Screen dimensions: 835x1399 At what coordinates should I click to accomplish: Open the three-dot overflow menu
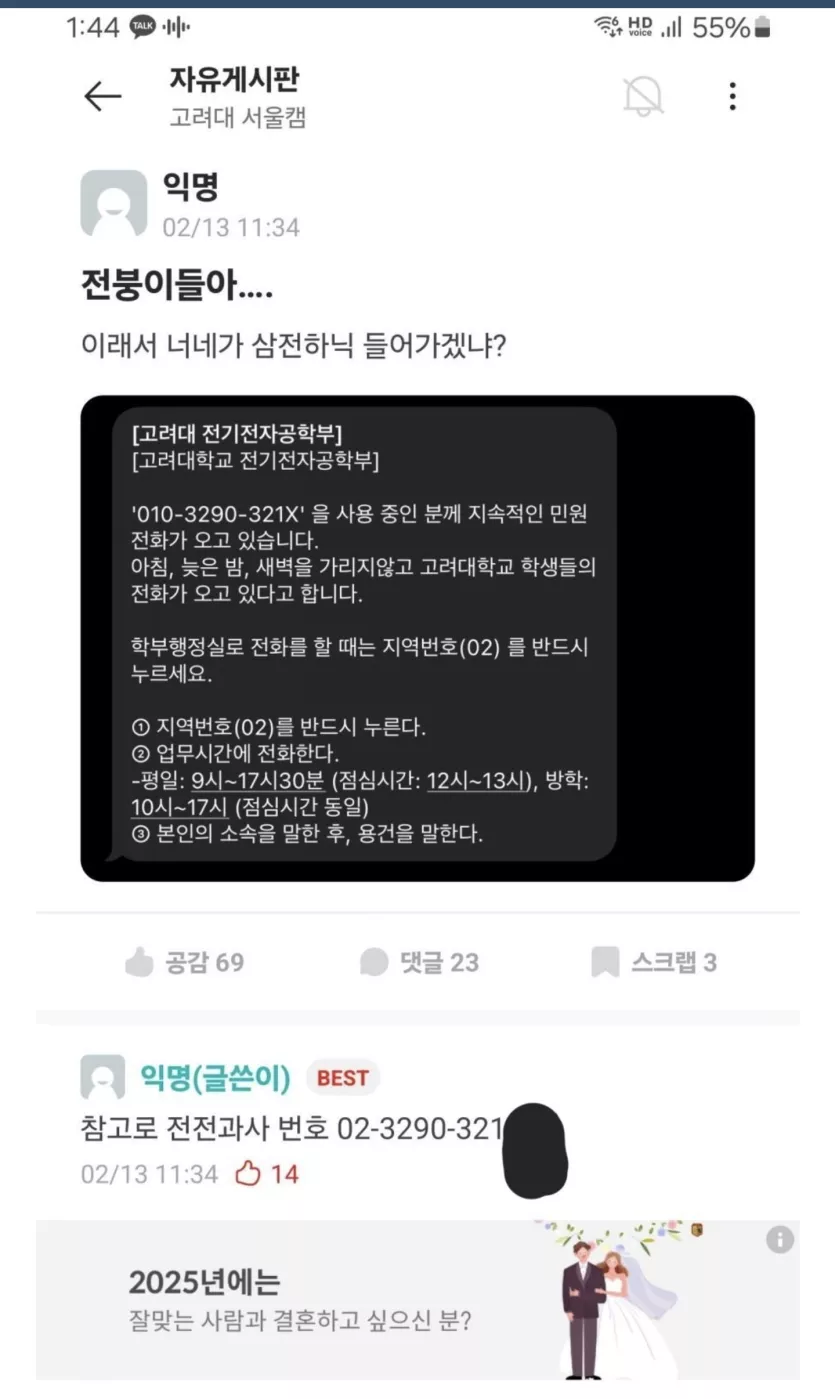pyautogui.click(x=733, y=97)
